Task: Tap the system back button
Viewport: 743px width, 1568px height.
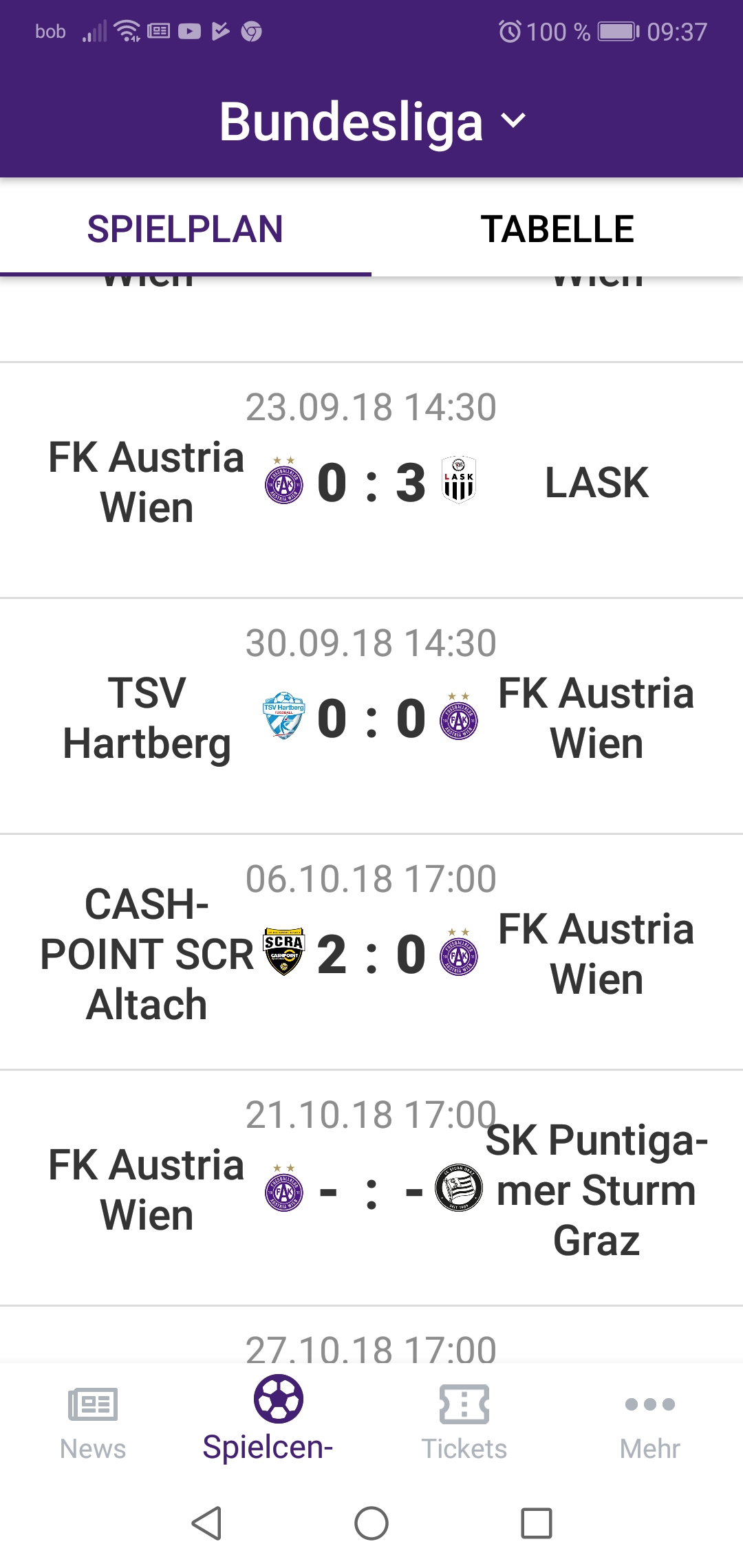Action: (206, 1523)
